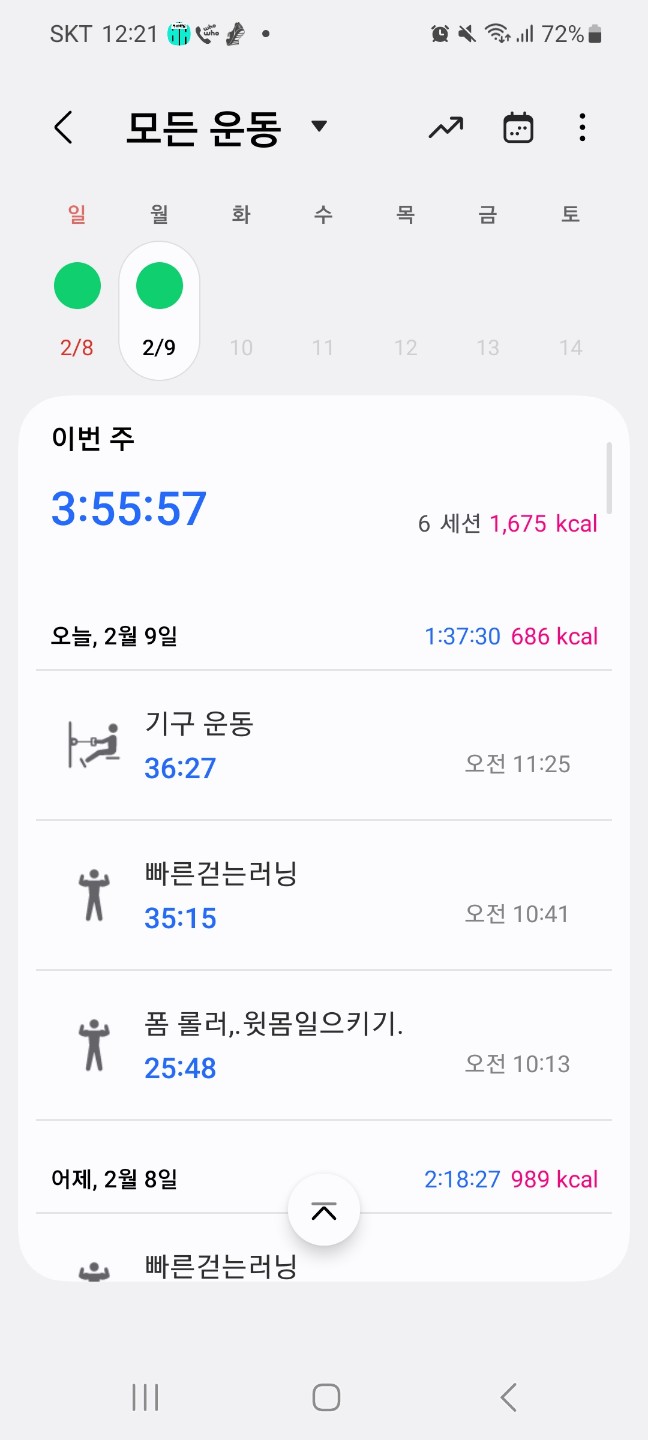Open recent apps from navigation bar
The width and height of the screenshot is (648, 1440).
coord(145,1397)
